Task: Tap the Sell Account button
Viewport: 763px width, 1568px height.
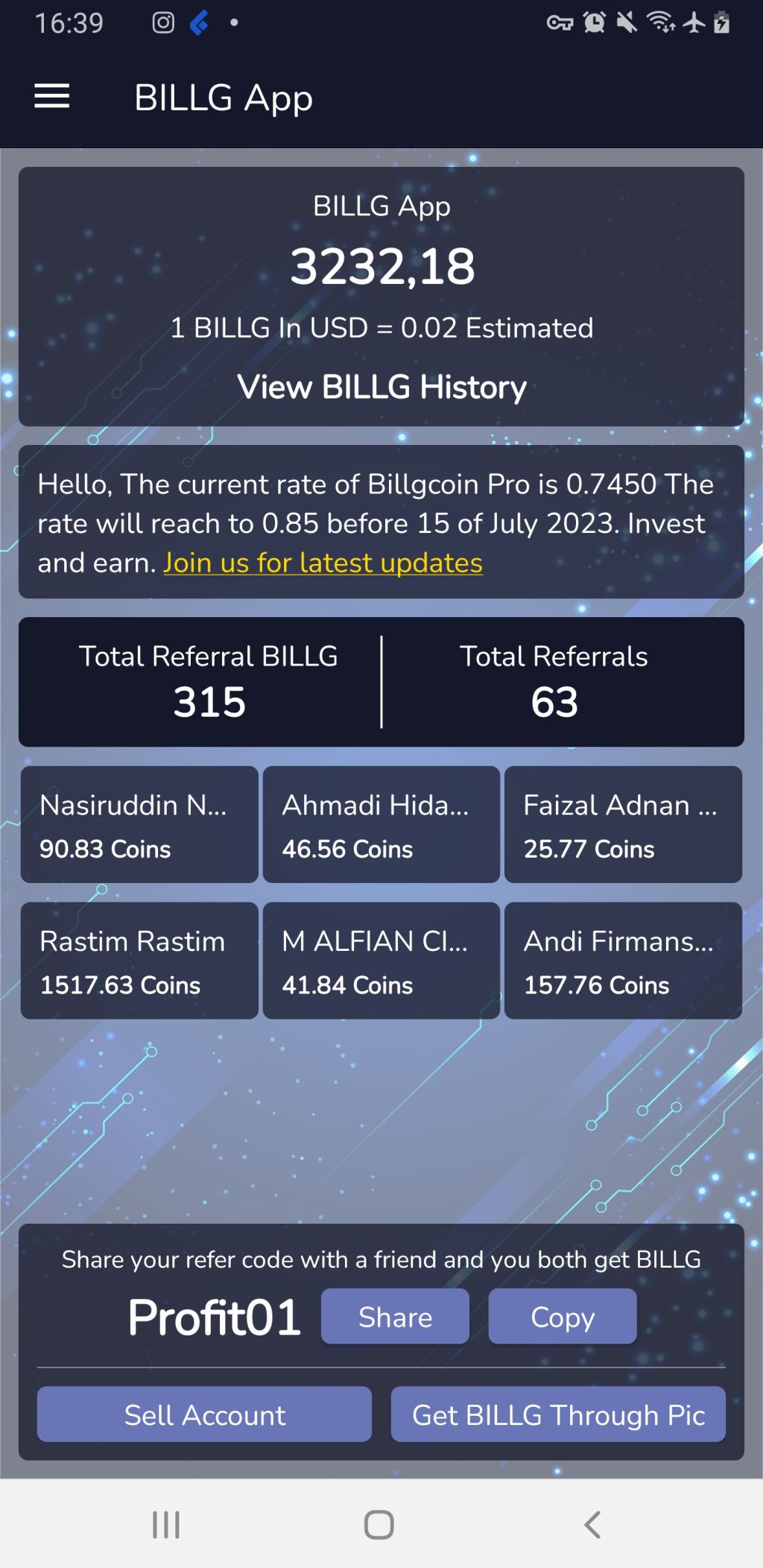Action: click(204, 1414)
